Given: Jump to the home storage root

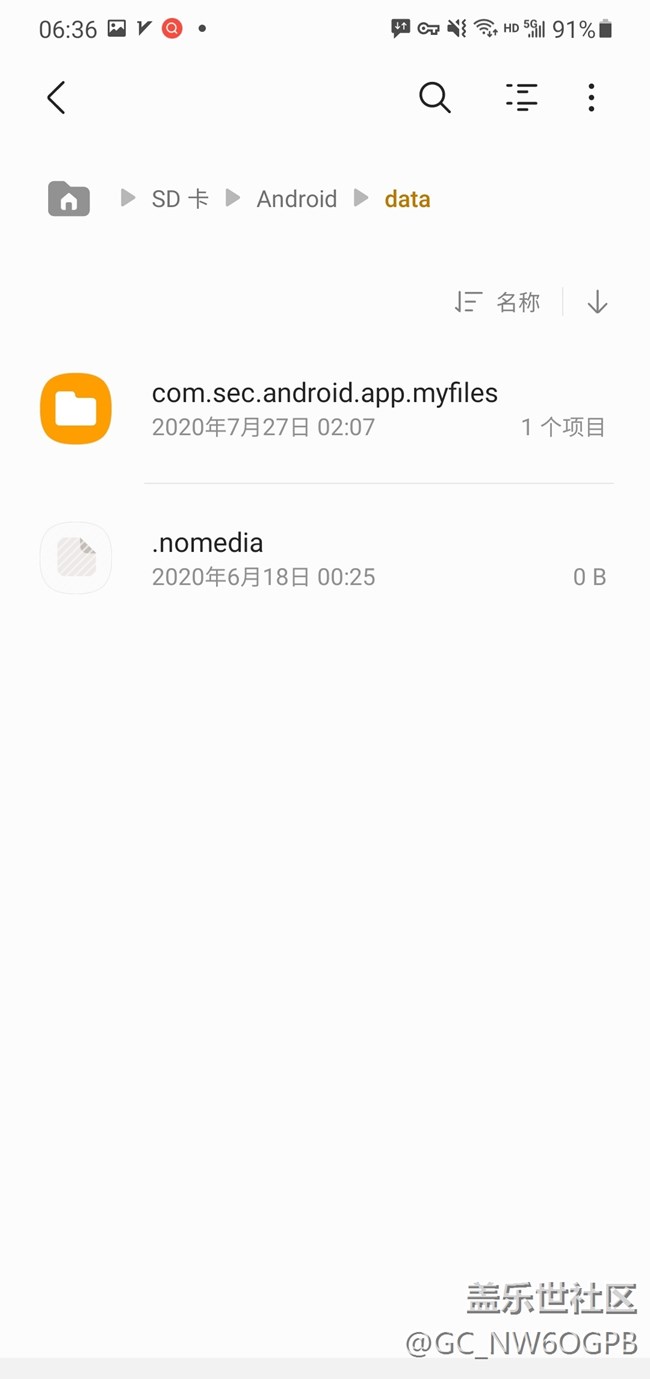Looking at the screenshot, I should click(69, 199).
